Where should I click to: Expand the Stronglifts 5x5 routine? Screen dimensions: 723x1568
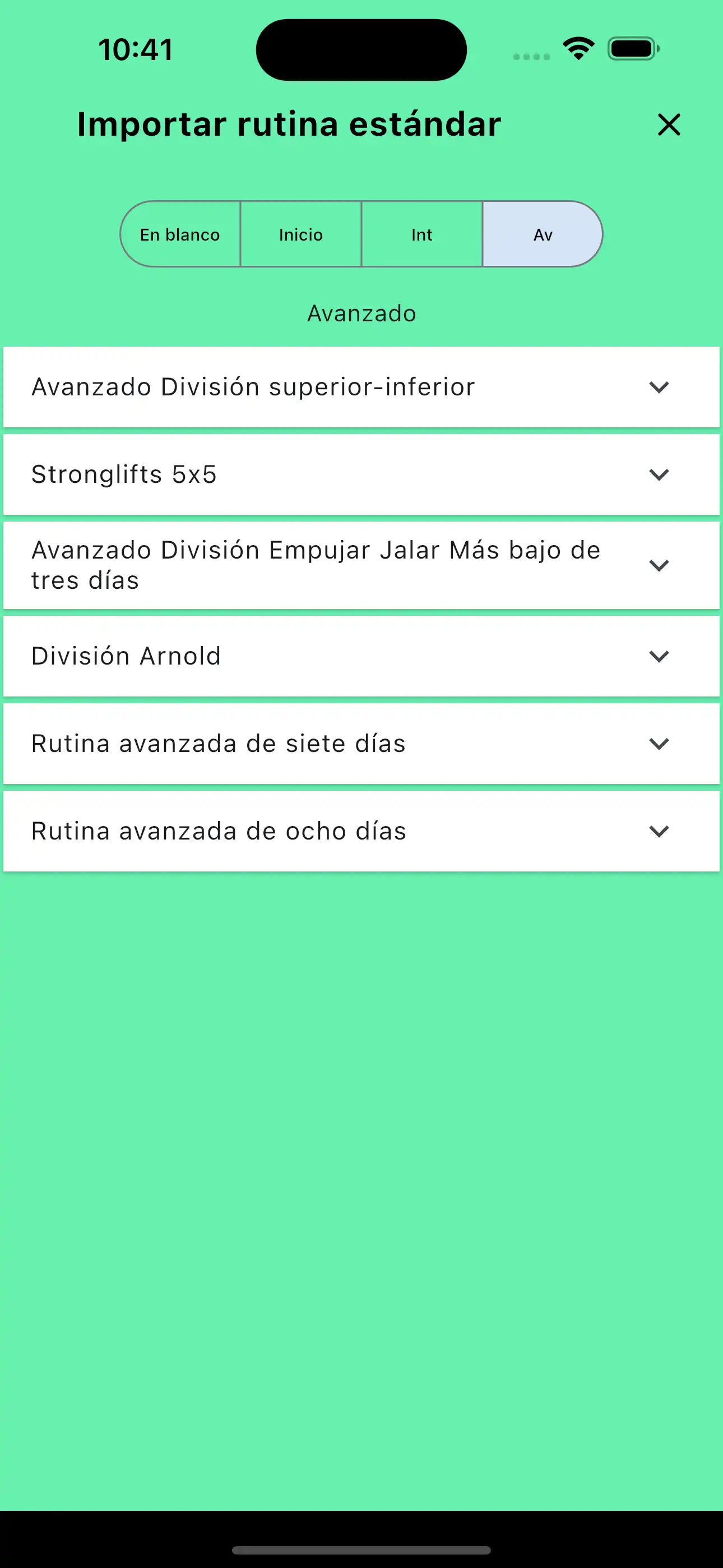[x=659, y=475]
